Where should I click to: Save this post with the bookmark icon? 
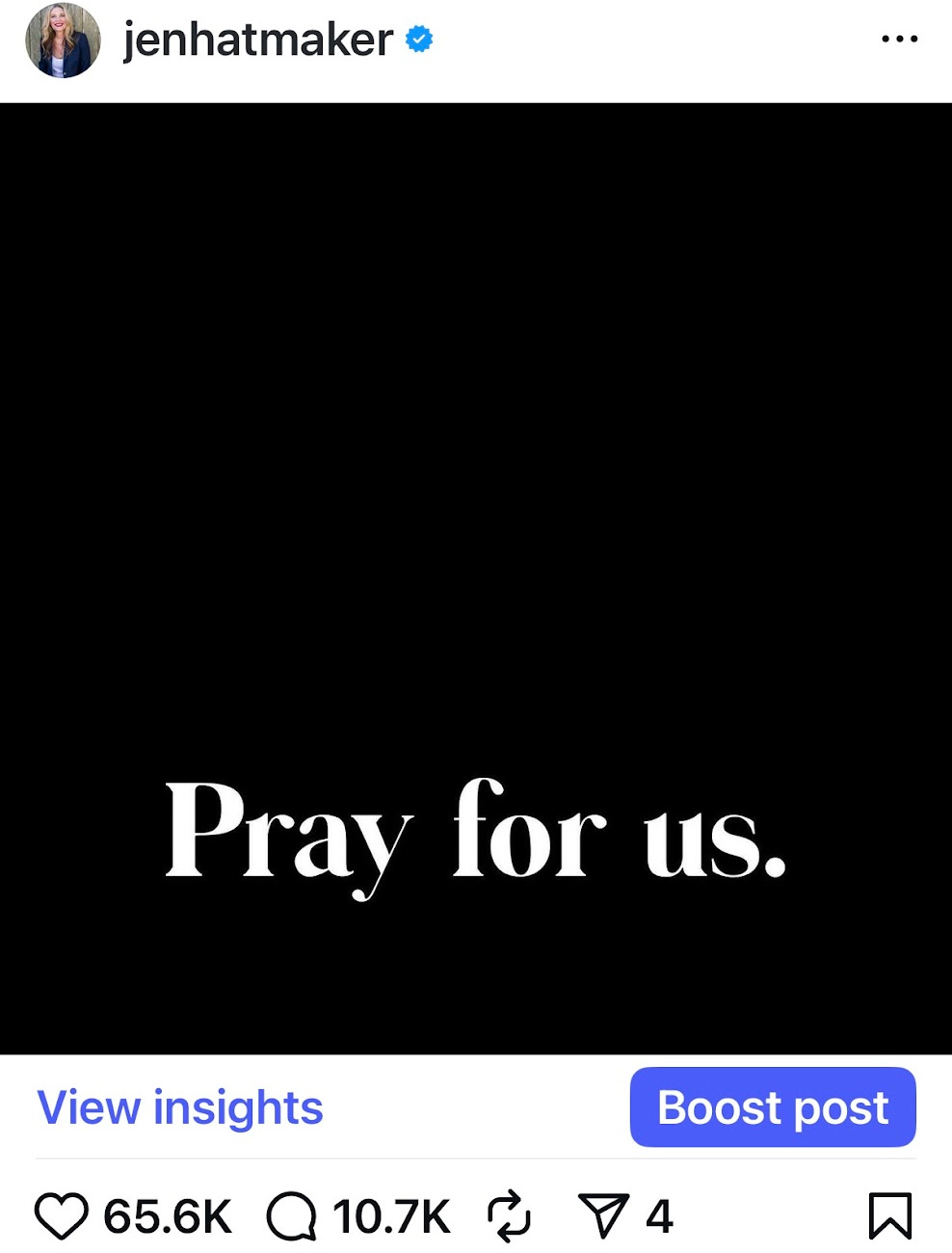click(x=889, y=1215)
